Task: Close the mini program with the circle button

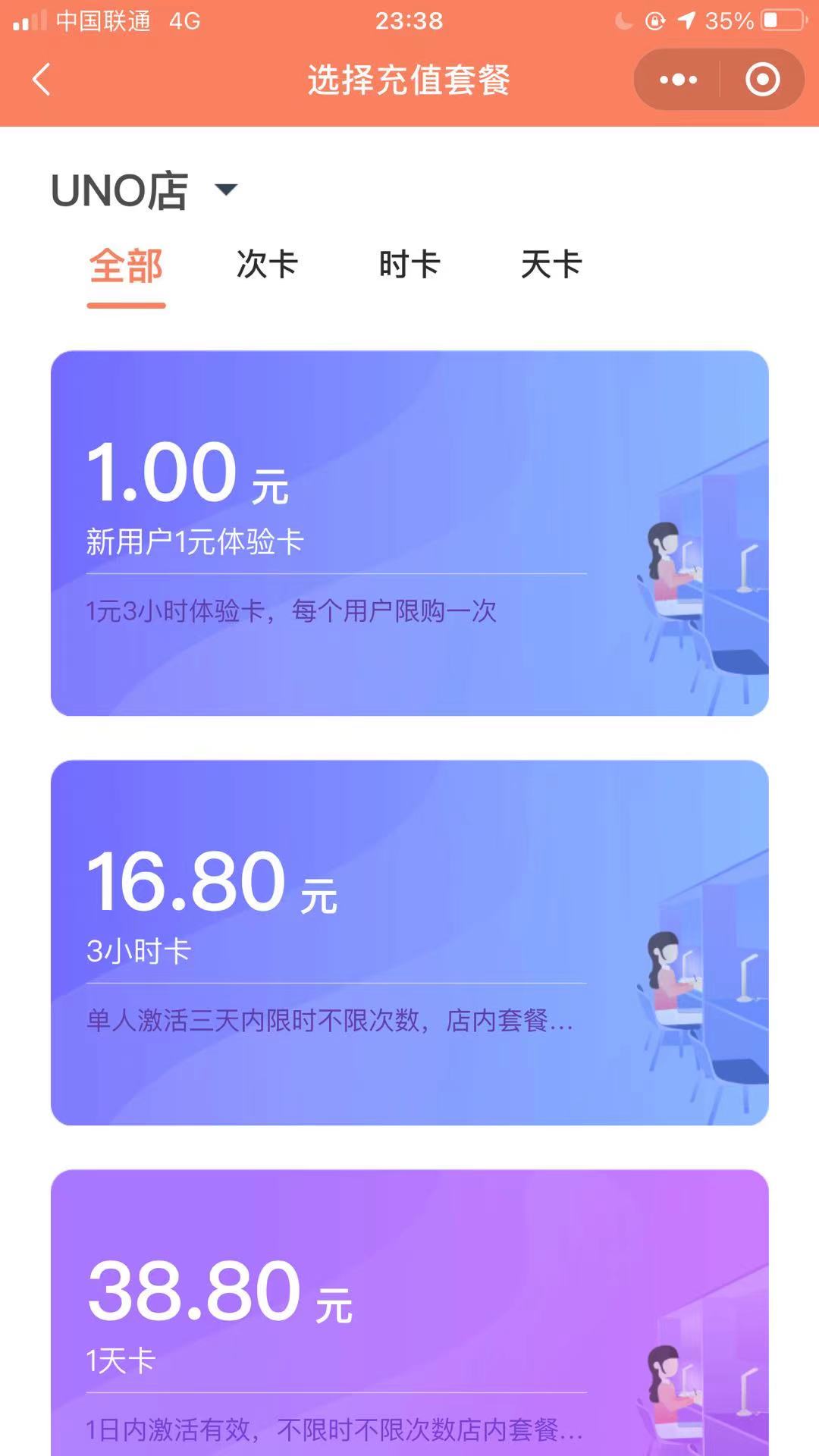Action: (x=762, y=80)
